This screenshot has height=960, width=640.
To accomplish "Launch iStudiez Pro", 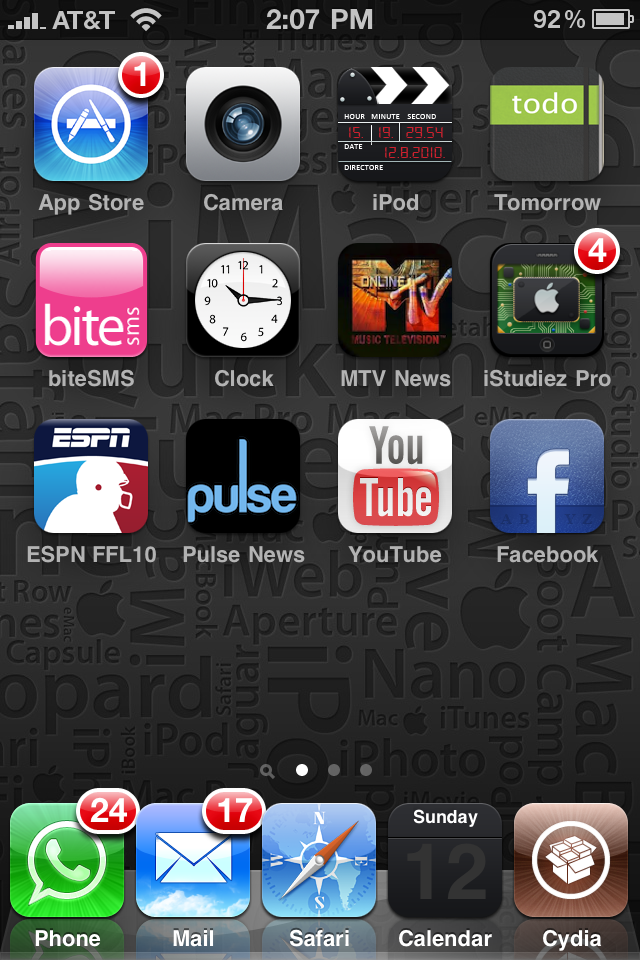I will [x=547, y=300].
